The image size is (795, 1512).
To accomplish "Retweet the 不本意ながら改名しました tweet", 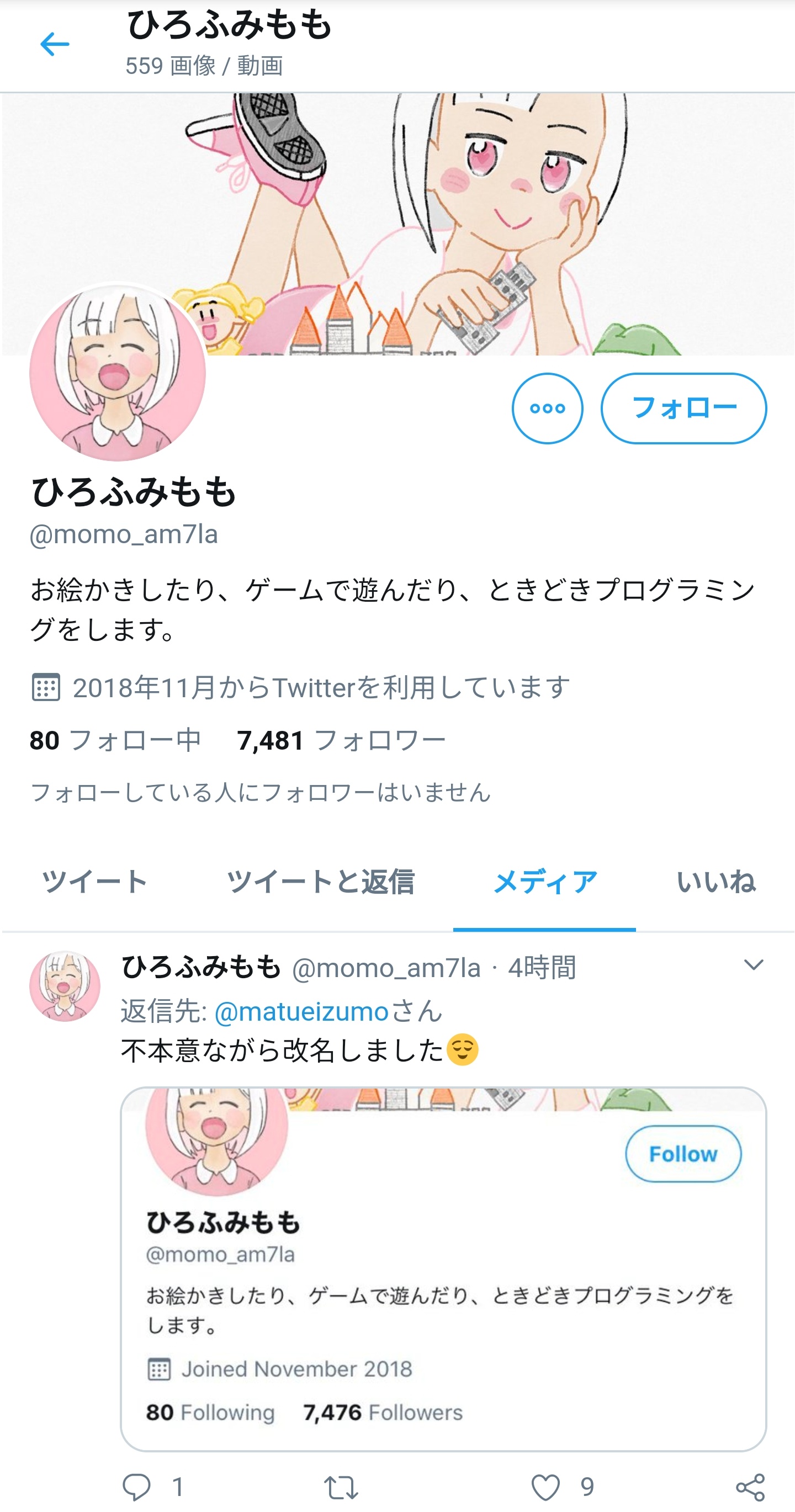I will pos(341,1488).
